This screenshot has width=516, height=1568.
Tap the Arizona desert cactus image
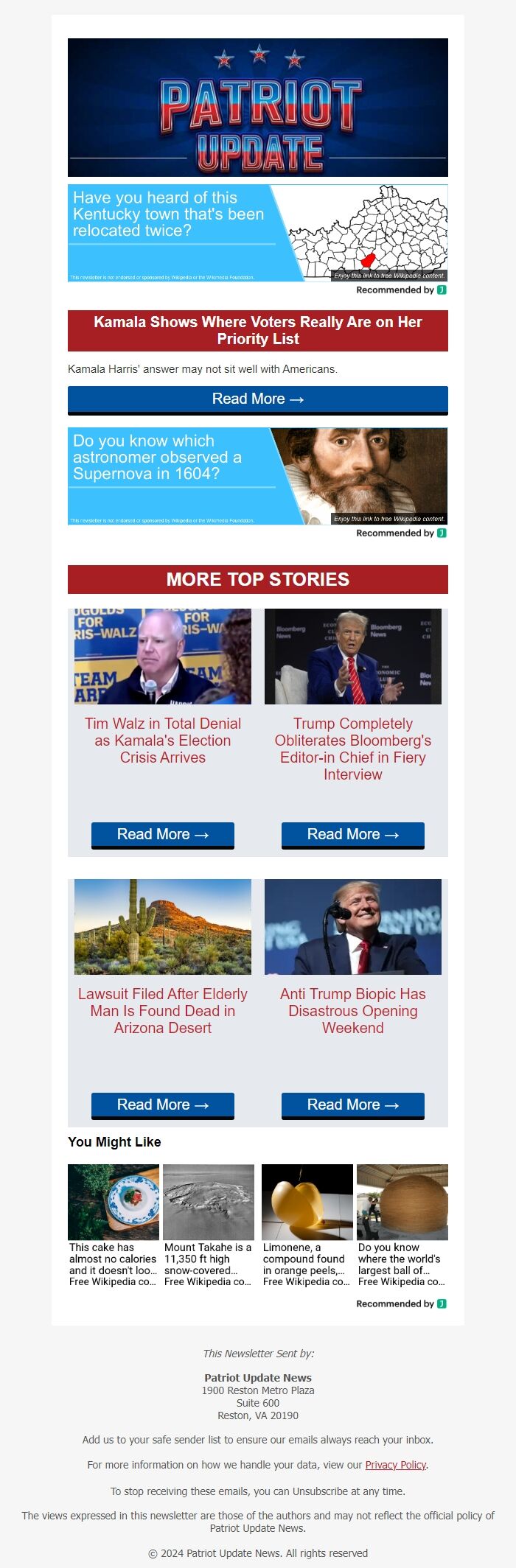coord(163,926)
